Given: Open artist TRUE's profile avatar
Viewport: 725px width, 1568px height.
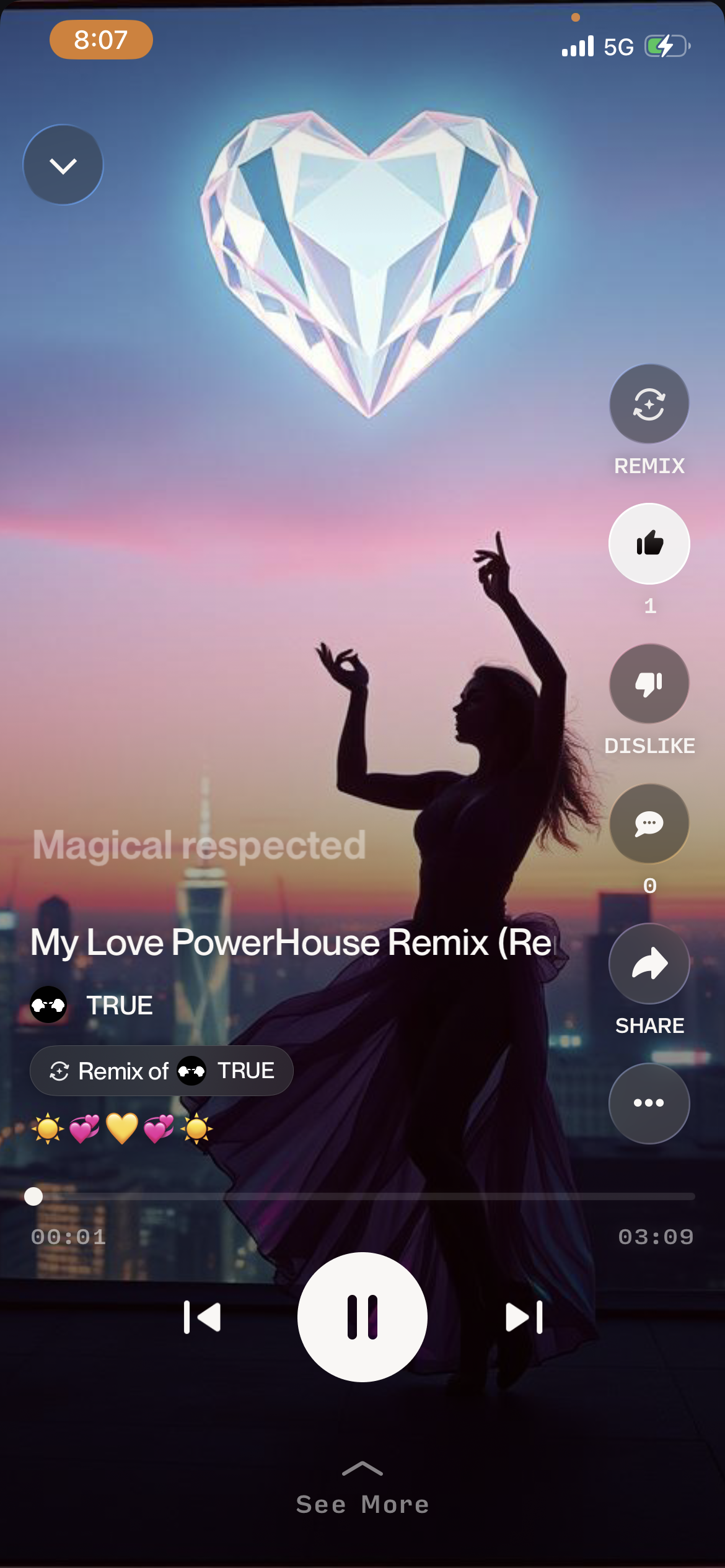Looking at the screenshot, I should [x=48, y=1005].
